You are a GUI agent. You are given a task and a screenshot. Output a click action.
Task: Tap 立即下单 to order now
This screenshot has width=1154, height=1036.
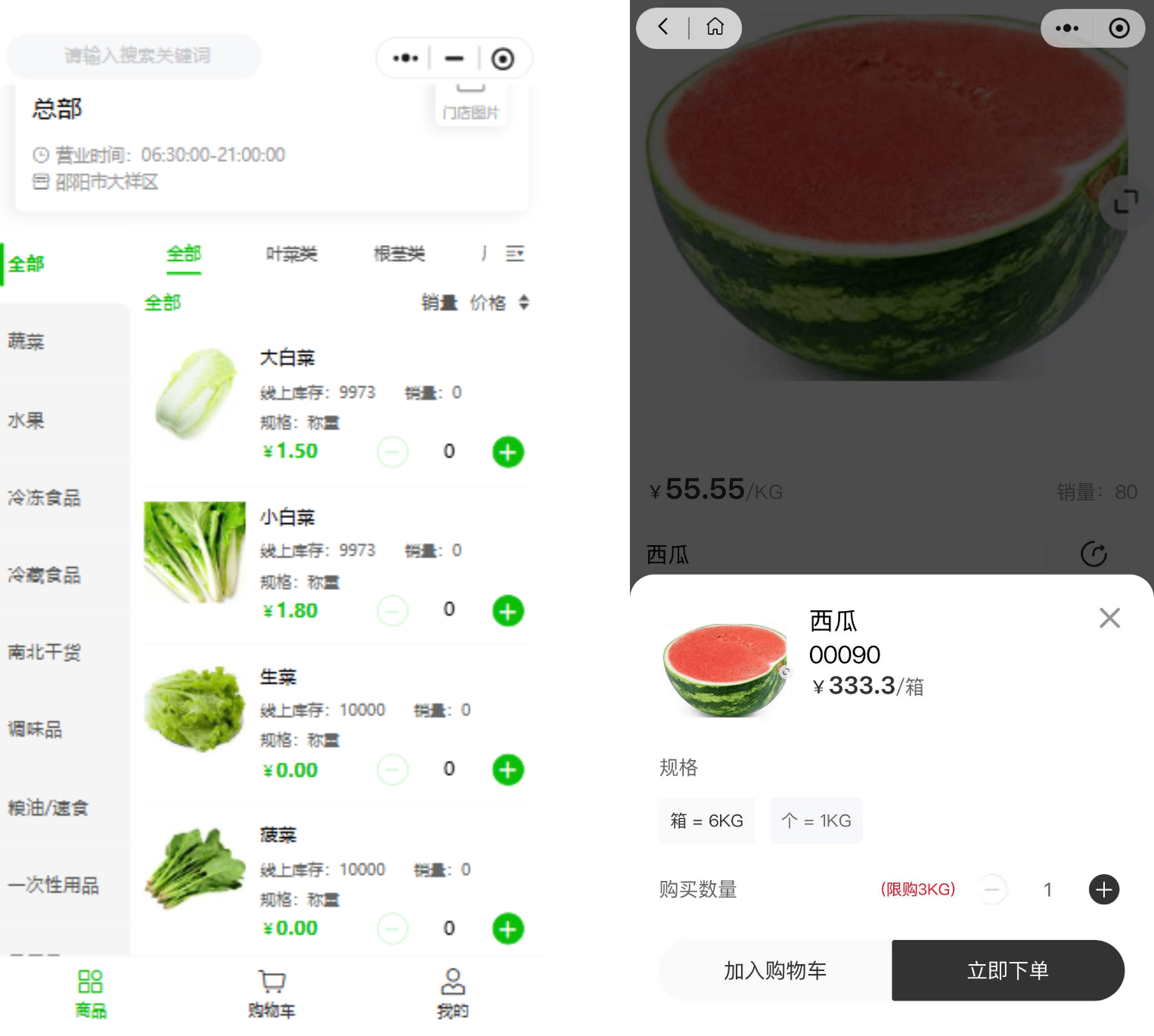(1007, 970)
